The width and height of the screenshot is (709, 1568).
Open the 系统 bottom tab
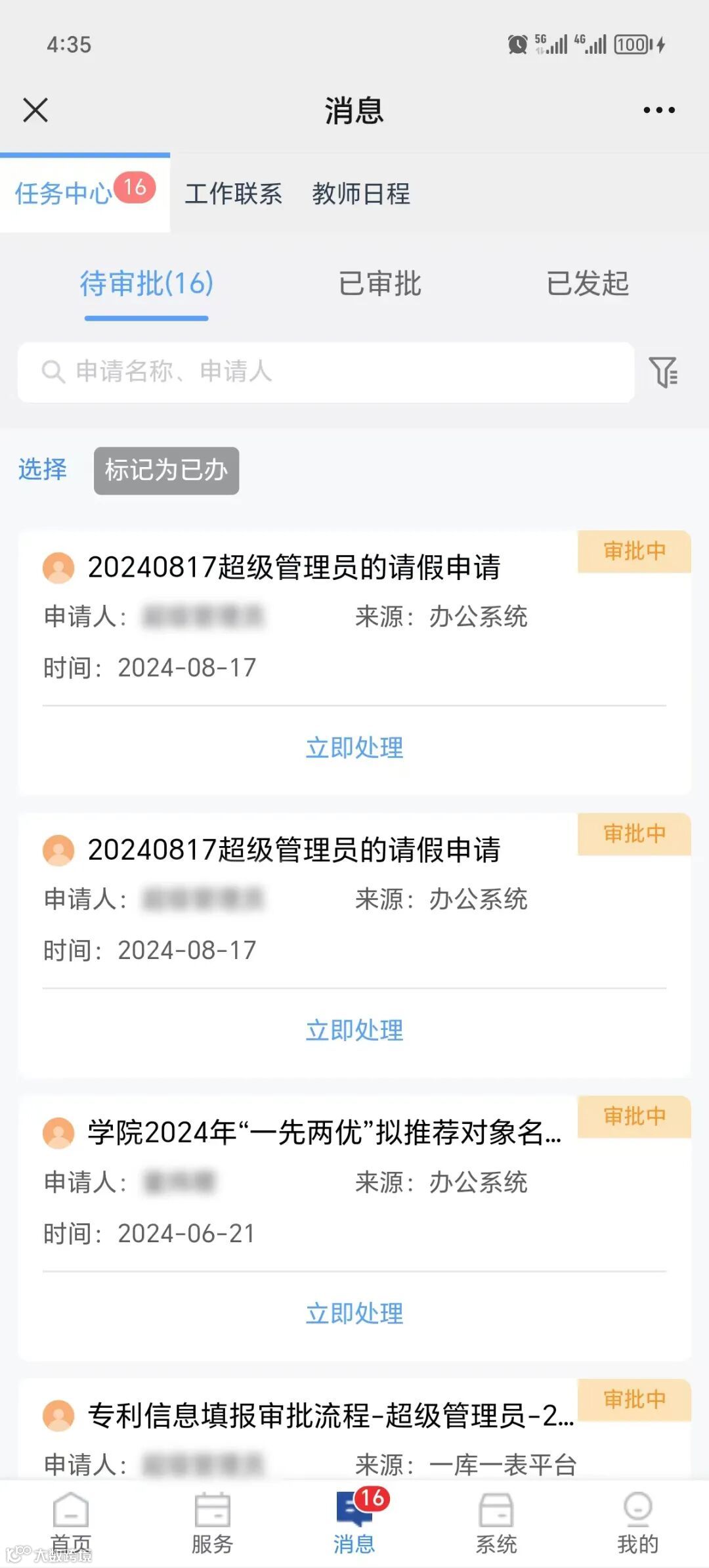[496, 1524]
